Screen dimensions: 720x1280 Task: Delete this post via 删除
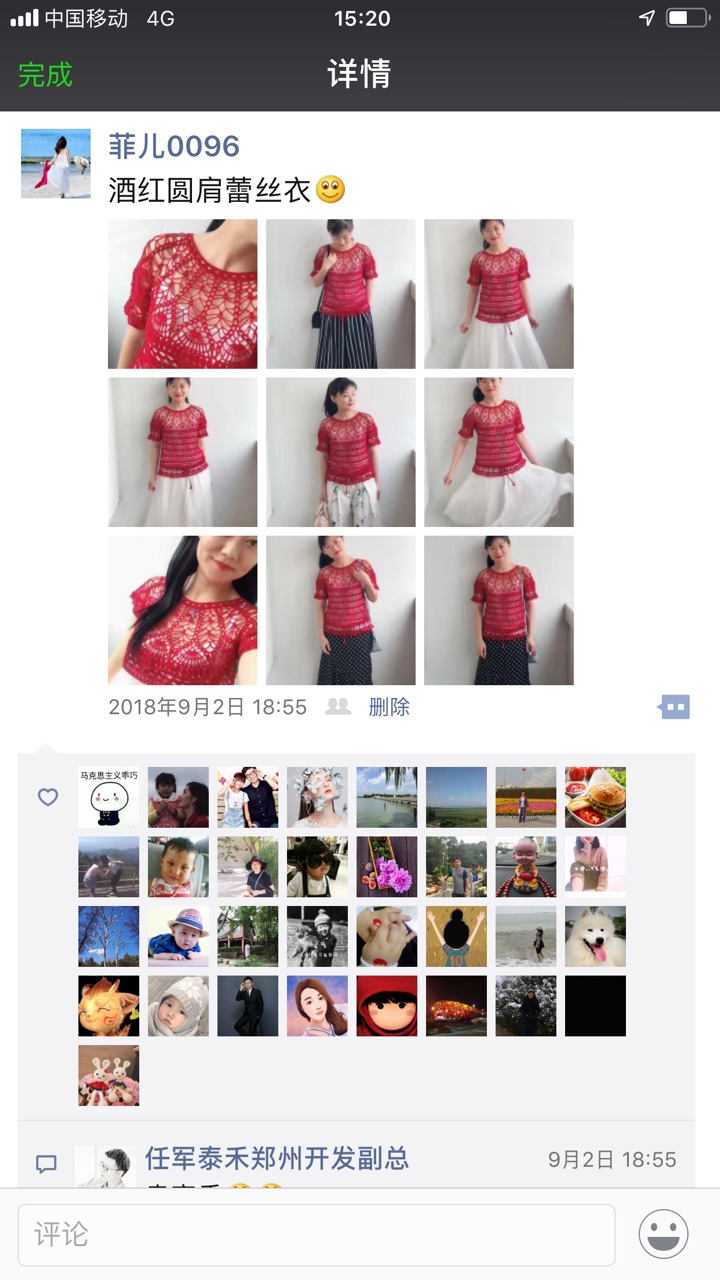389,707
